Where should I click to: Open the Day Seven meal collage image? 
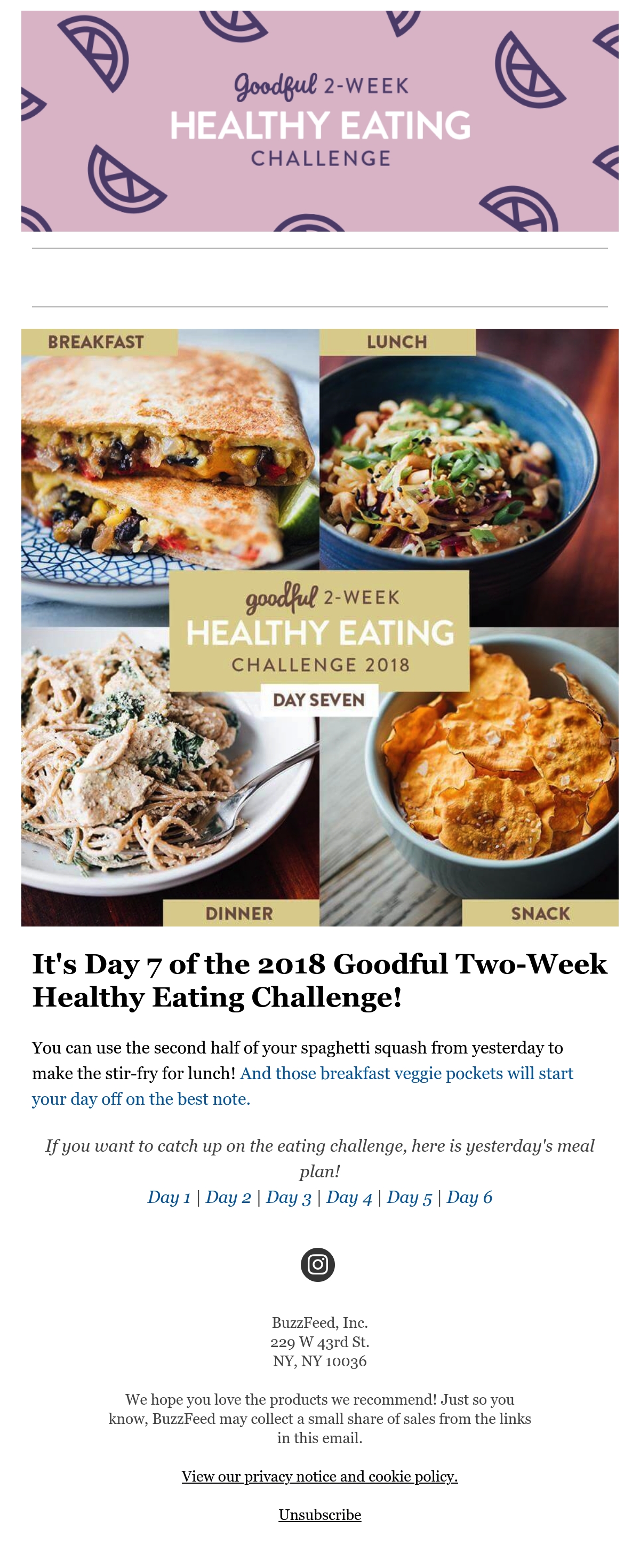click(x=320, y=628)
